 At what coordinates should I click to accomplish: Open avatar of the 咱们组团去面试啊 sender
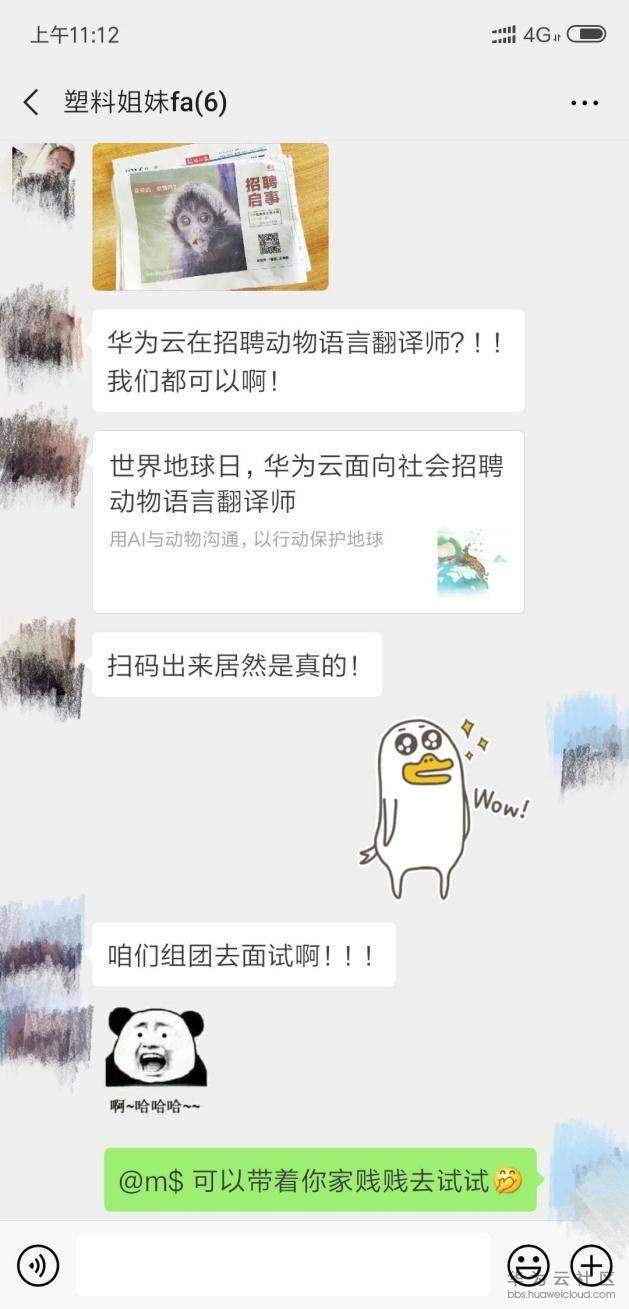pos(42,952)
